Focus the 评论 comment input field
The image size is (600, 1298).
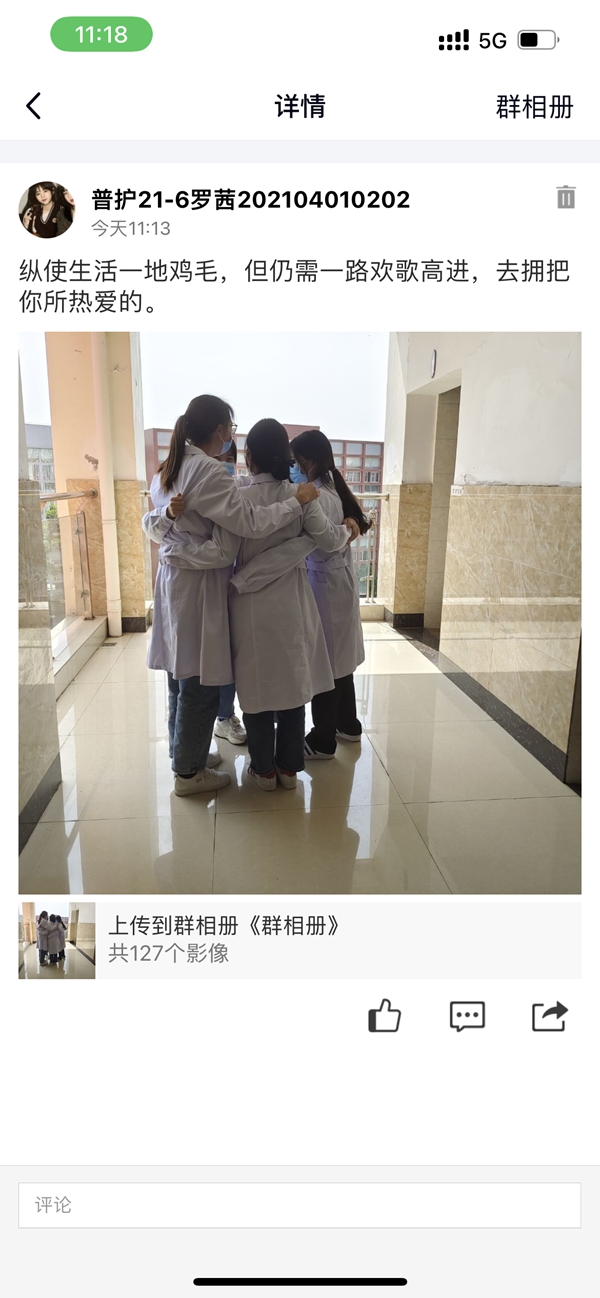coord(300,1205)
